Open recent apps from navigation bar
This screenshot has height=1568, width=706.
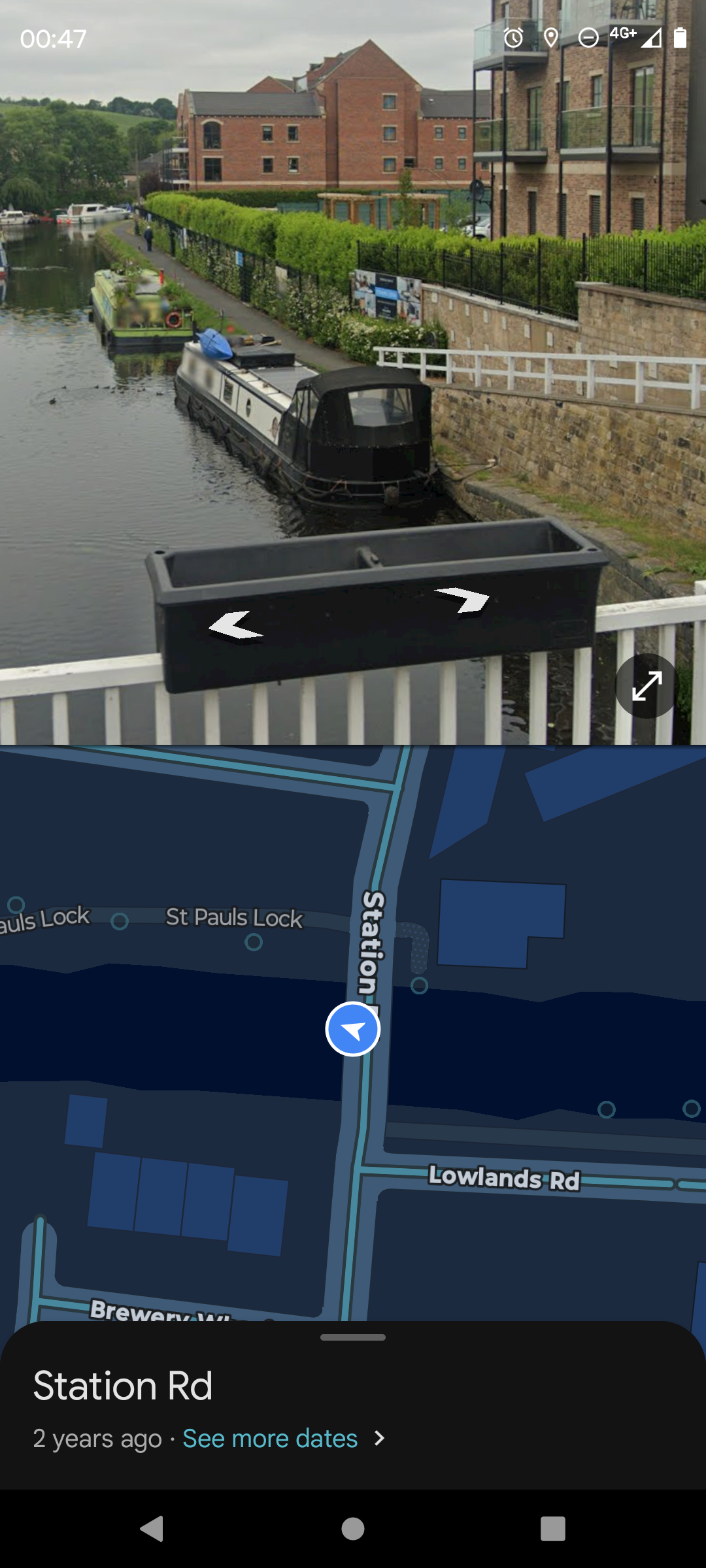click(x=553, y=1529)
